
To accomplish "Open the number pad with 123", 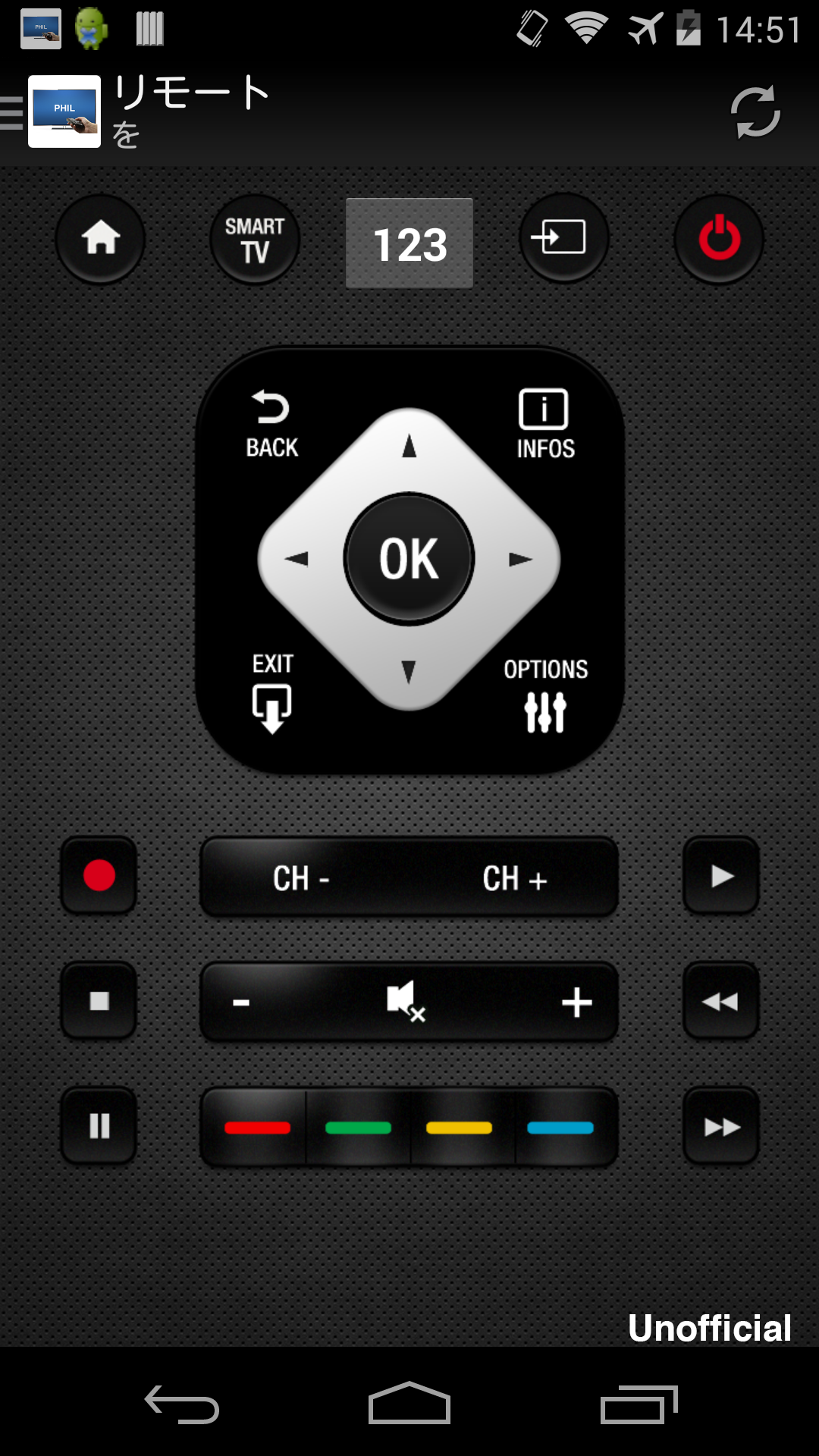I will (409, 243).
